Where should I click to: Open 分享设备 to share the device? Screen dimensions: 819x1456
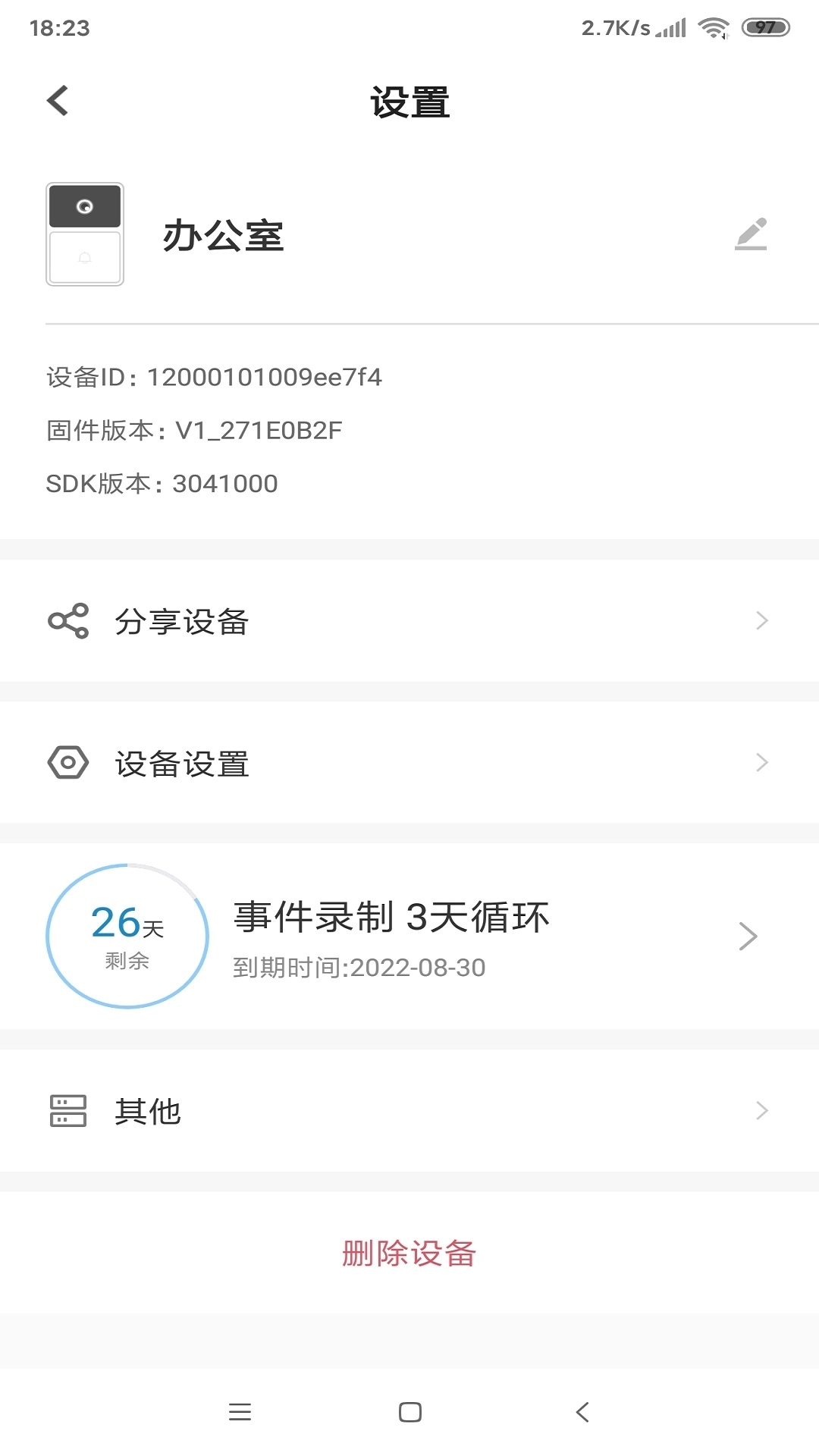409,621
